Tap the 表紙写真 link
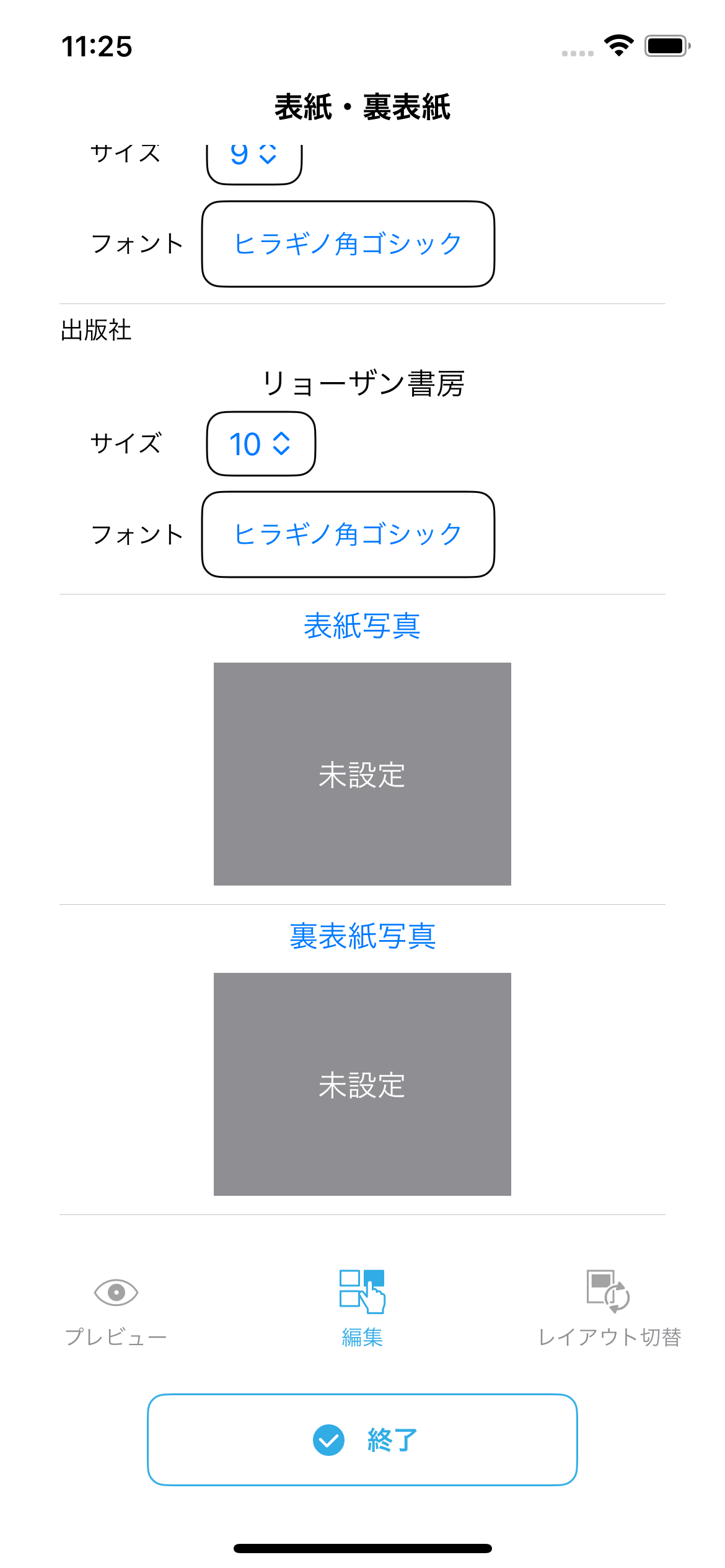The height and width of the screenshot is (1568, 725). [x=362, y=626]
